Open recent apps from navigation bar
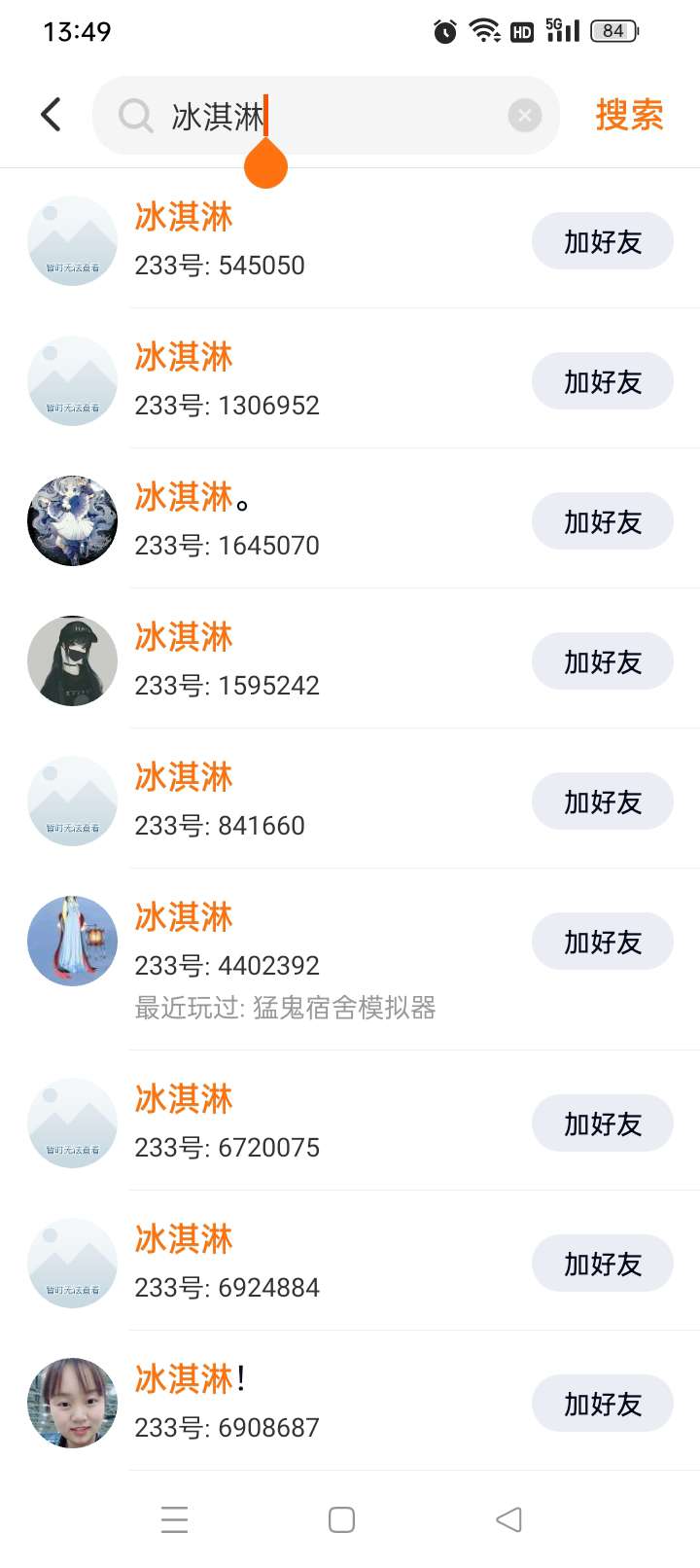The image size is (700, 1568). (175, 1519)
